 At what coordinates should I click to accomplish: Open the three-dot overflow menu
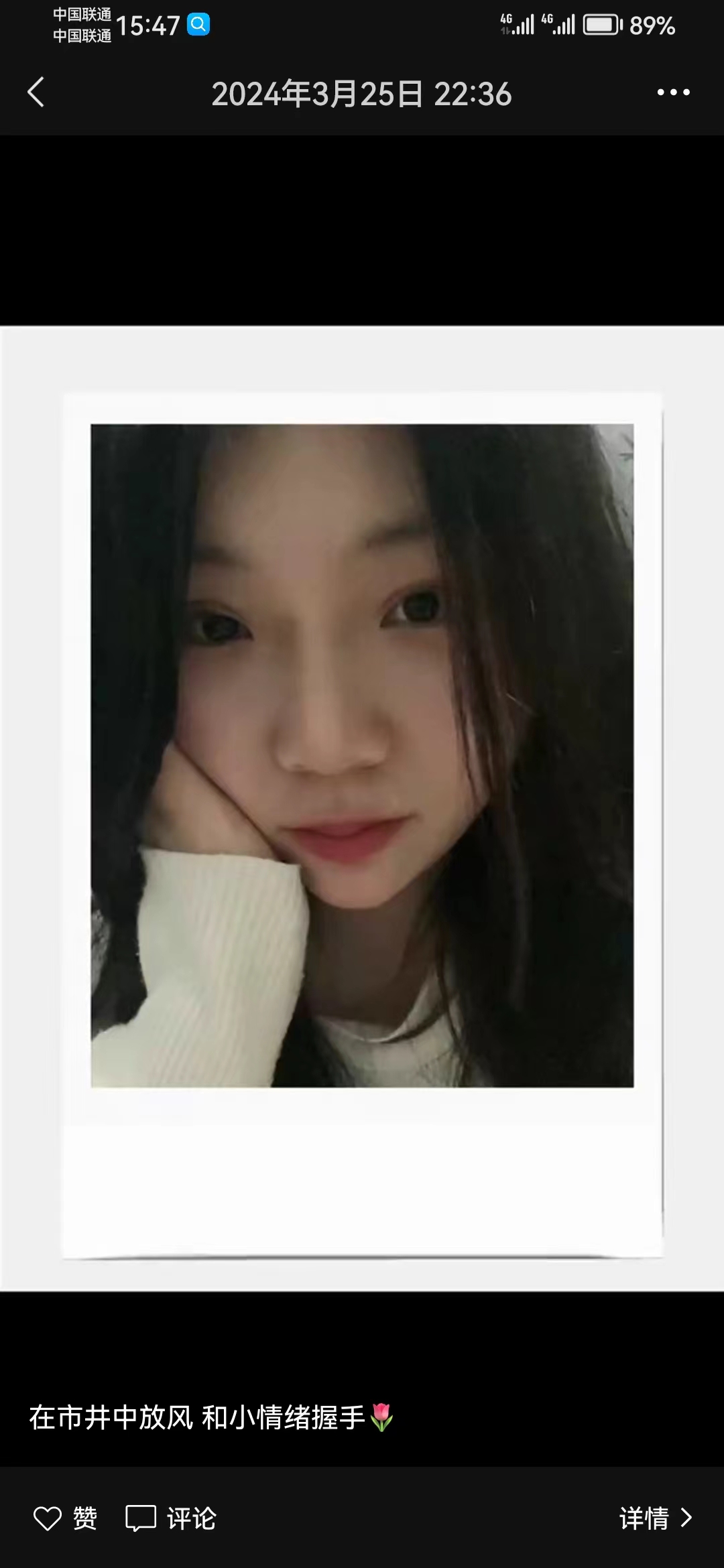tap(673, 92)
